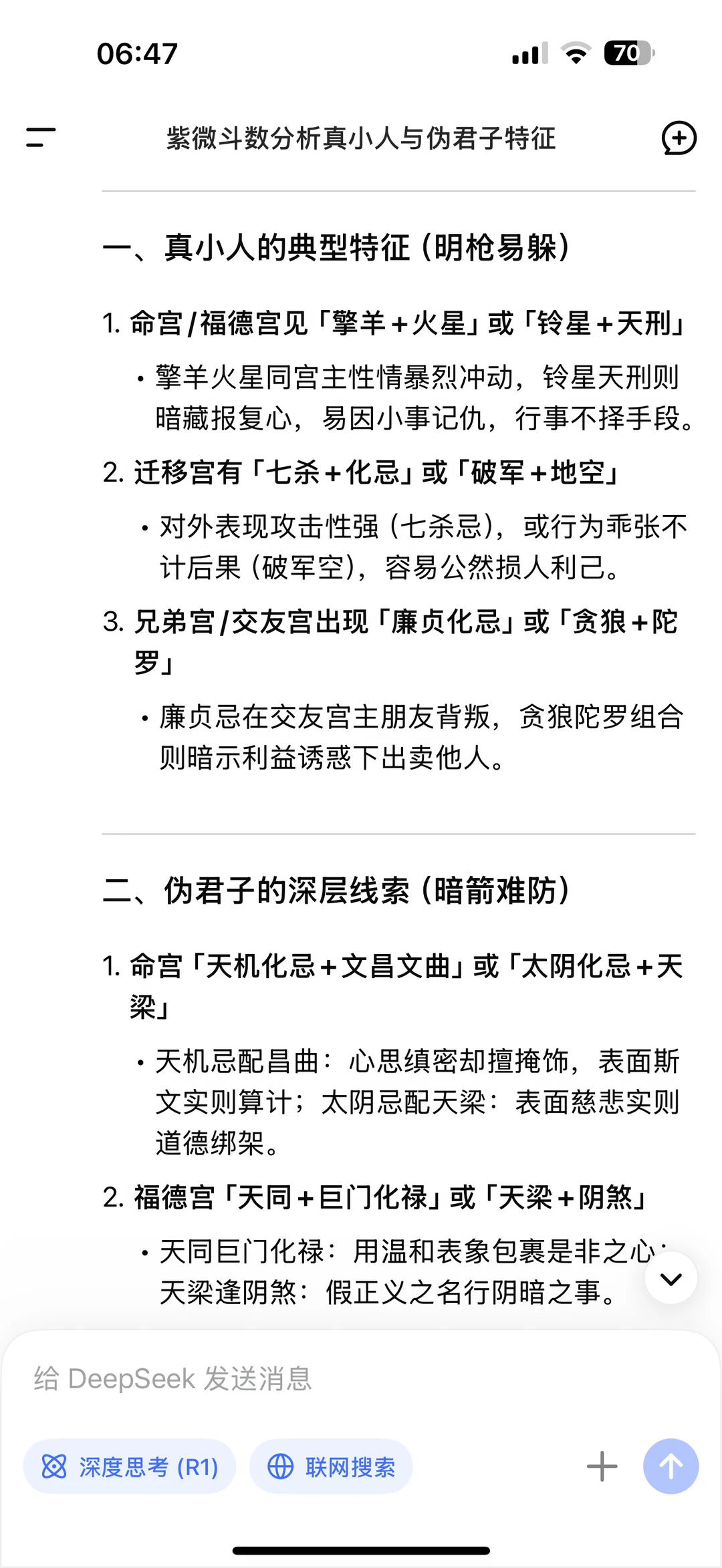Open the plus attachment options
The image size is (722, 1568).
click(x=602, y=1466)
